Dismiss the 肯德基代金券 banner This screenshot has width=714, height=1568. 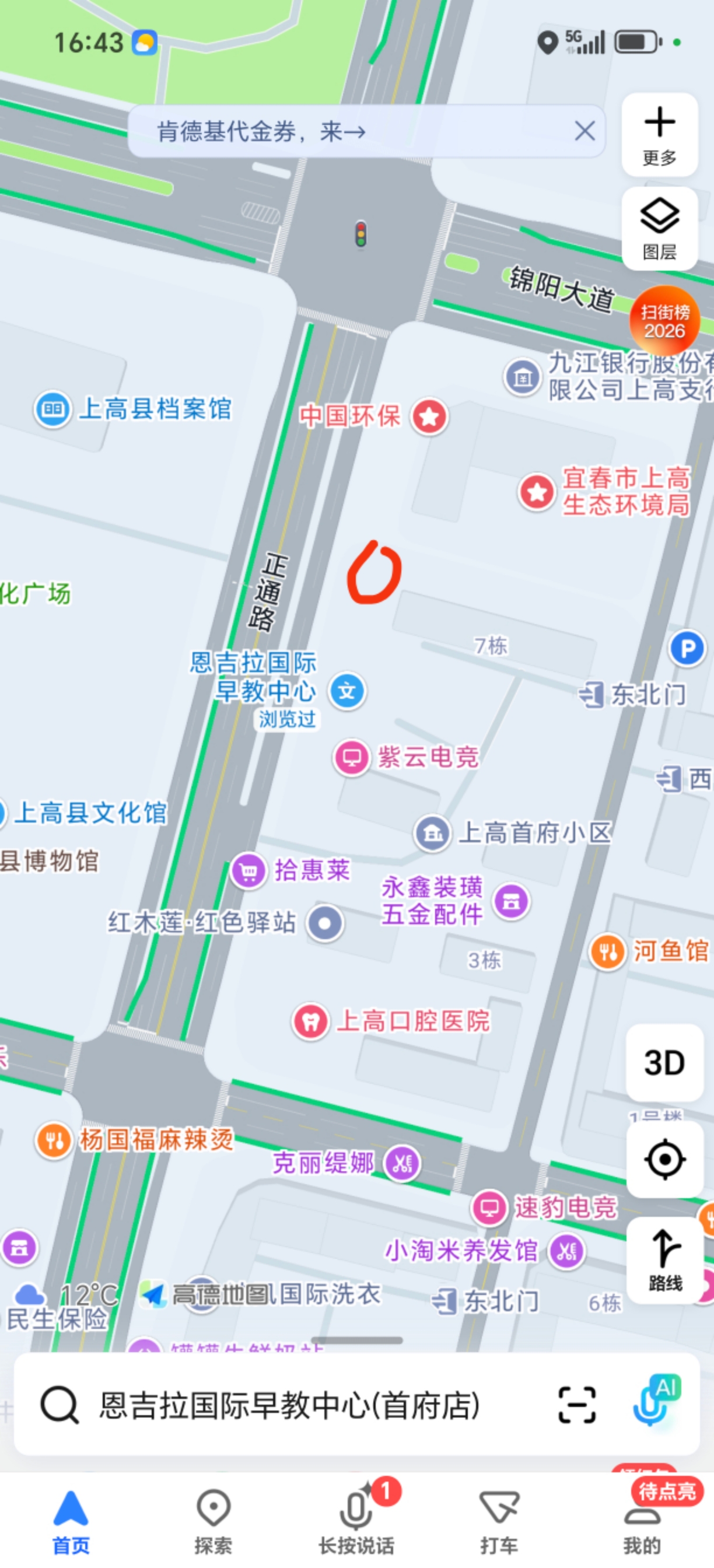[x=584, y=131]
